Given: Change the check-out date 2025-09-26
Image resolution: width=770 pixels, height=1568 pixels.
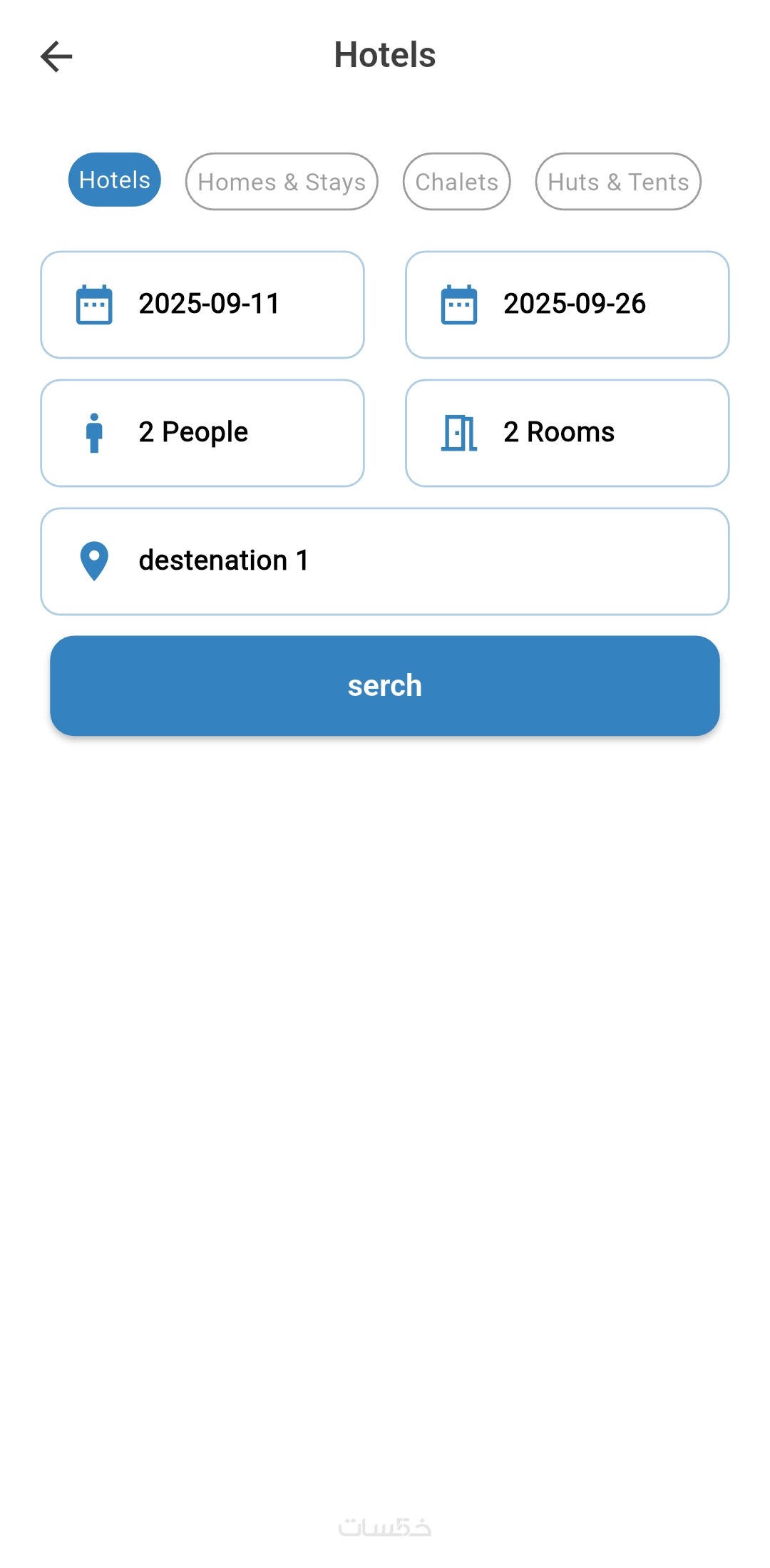Looking at the screenshot, I should tap(568, 304).
